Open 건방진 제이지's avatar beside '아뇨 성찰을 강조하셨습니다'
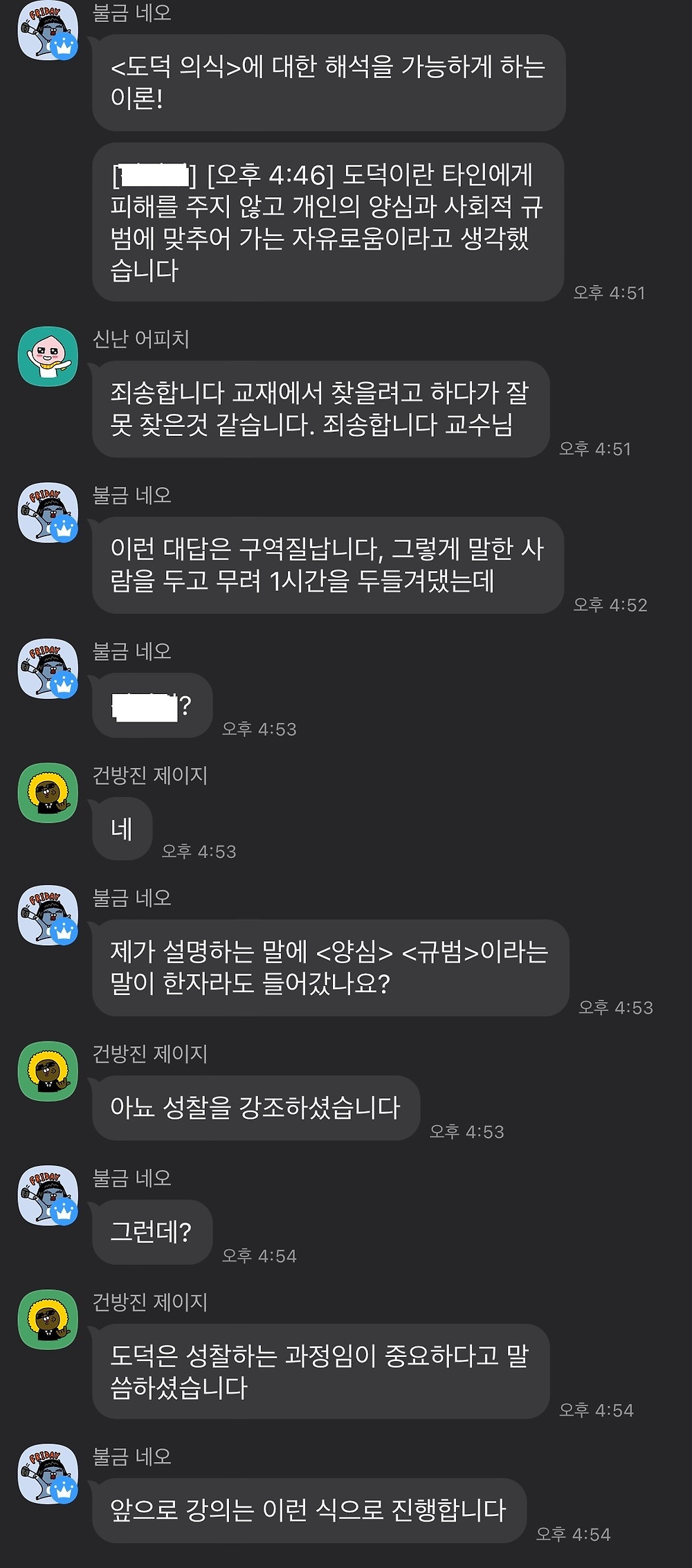This screenshot has width=692, height=1568. pos(48,1071)
